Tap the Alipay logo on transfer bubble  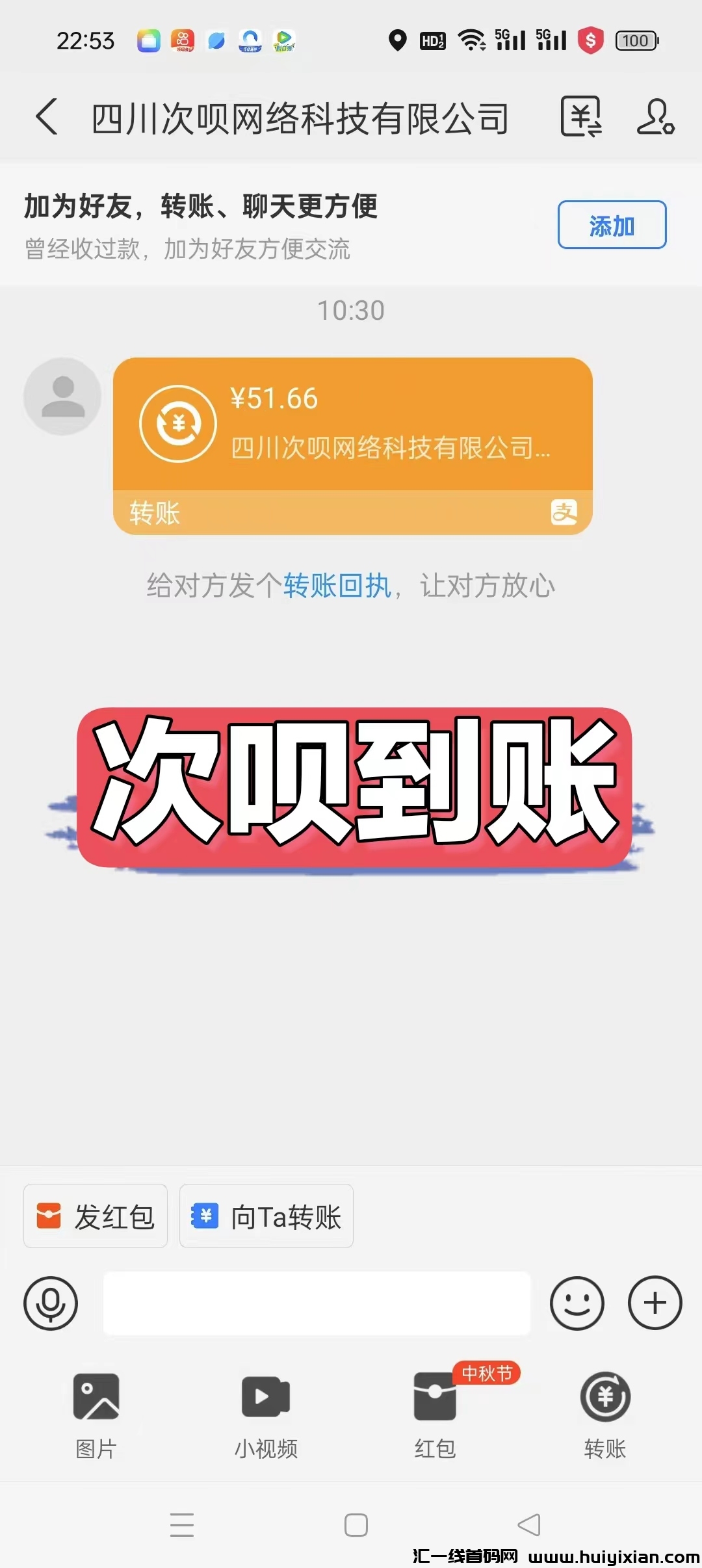[x=564, y=512]
